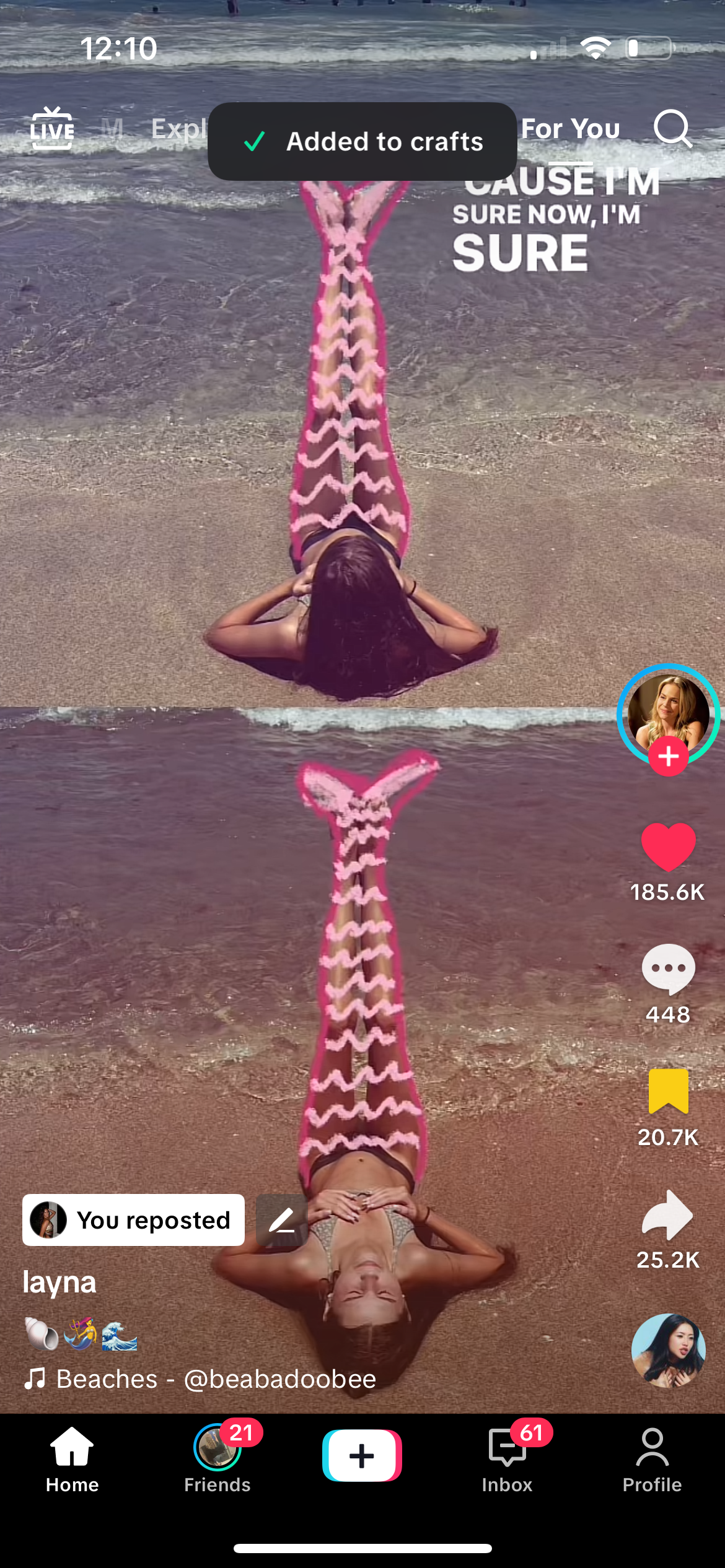Go to the Home tab
The height and width of the screenshot is (1568, 725).
[x=72, y=1458]
